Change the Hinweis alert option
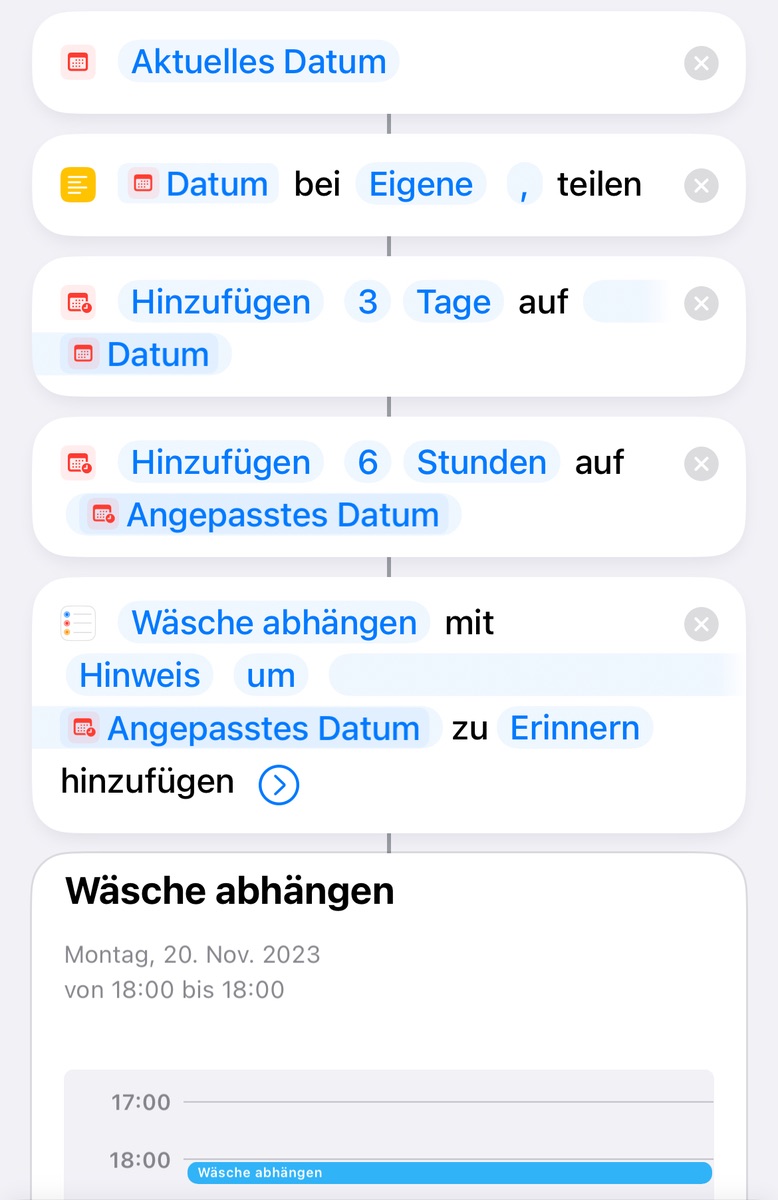778x1200 pixels. click(x=140, y=676)
